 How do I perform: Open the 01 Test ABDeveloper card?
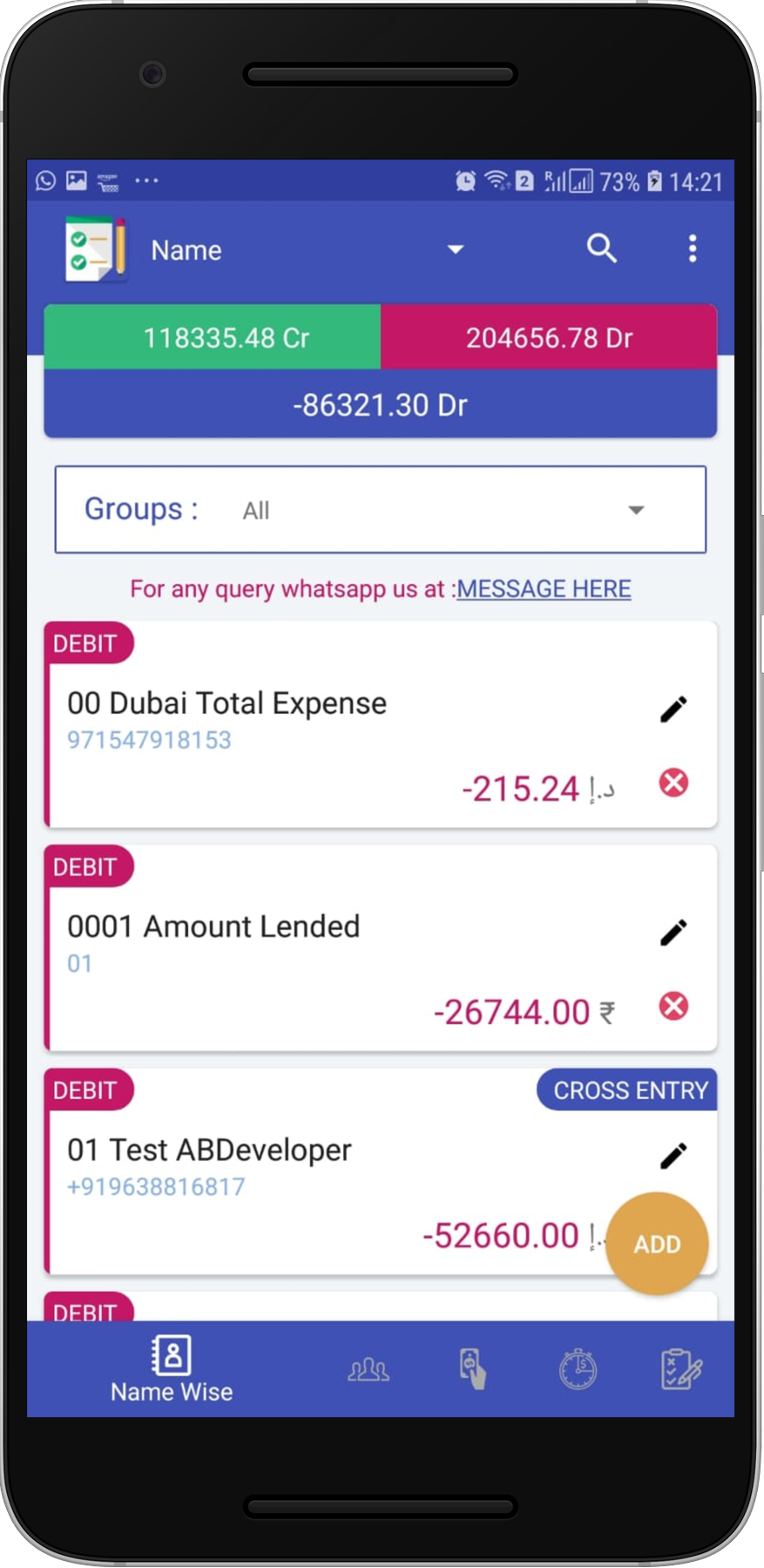pos(381,1171)
